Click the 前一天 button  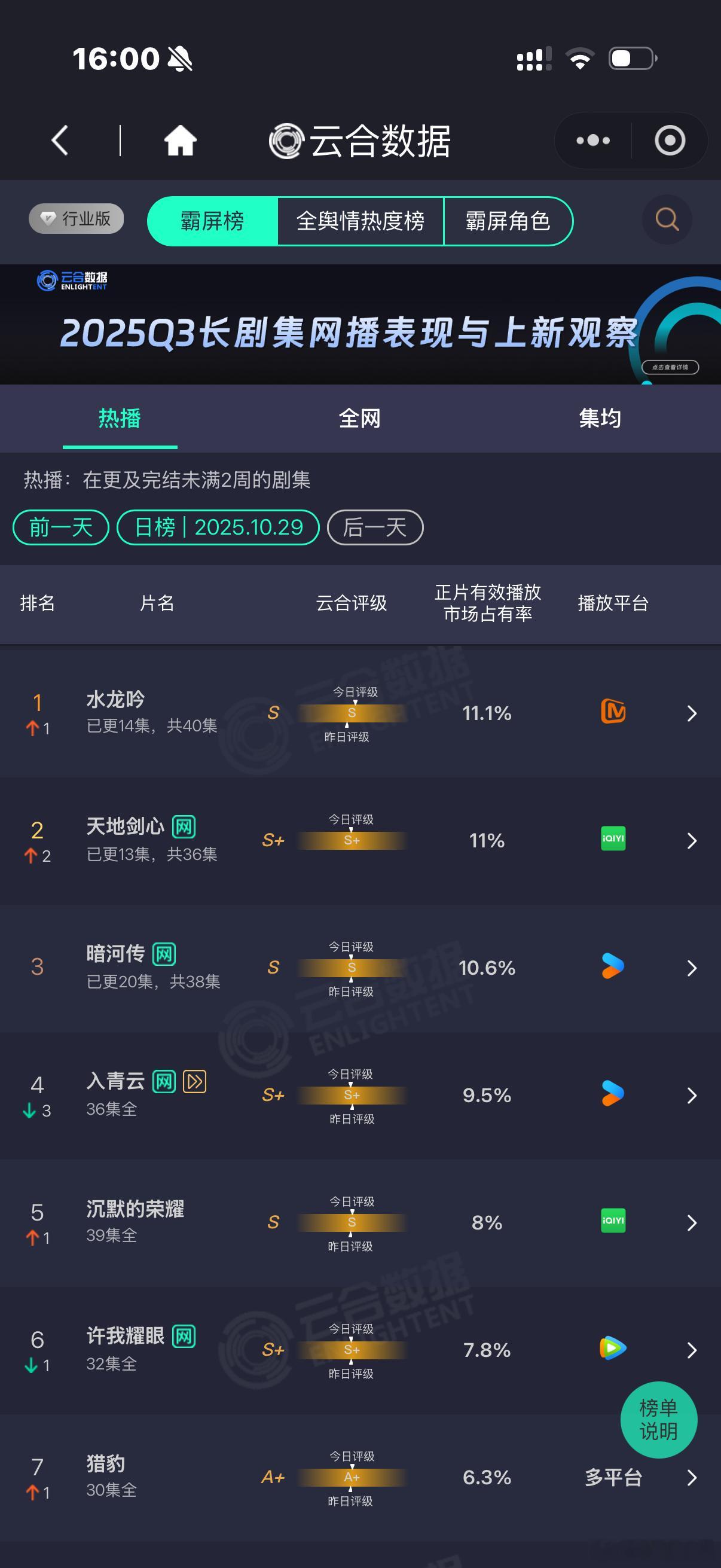(x=60, y=527)
